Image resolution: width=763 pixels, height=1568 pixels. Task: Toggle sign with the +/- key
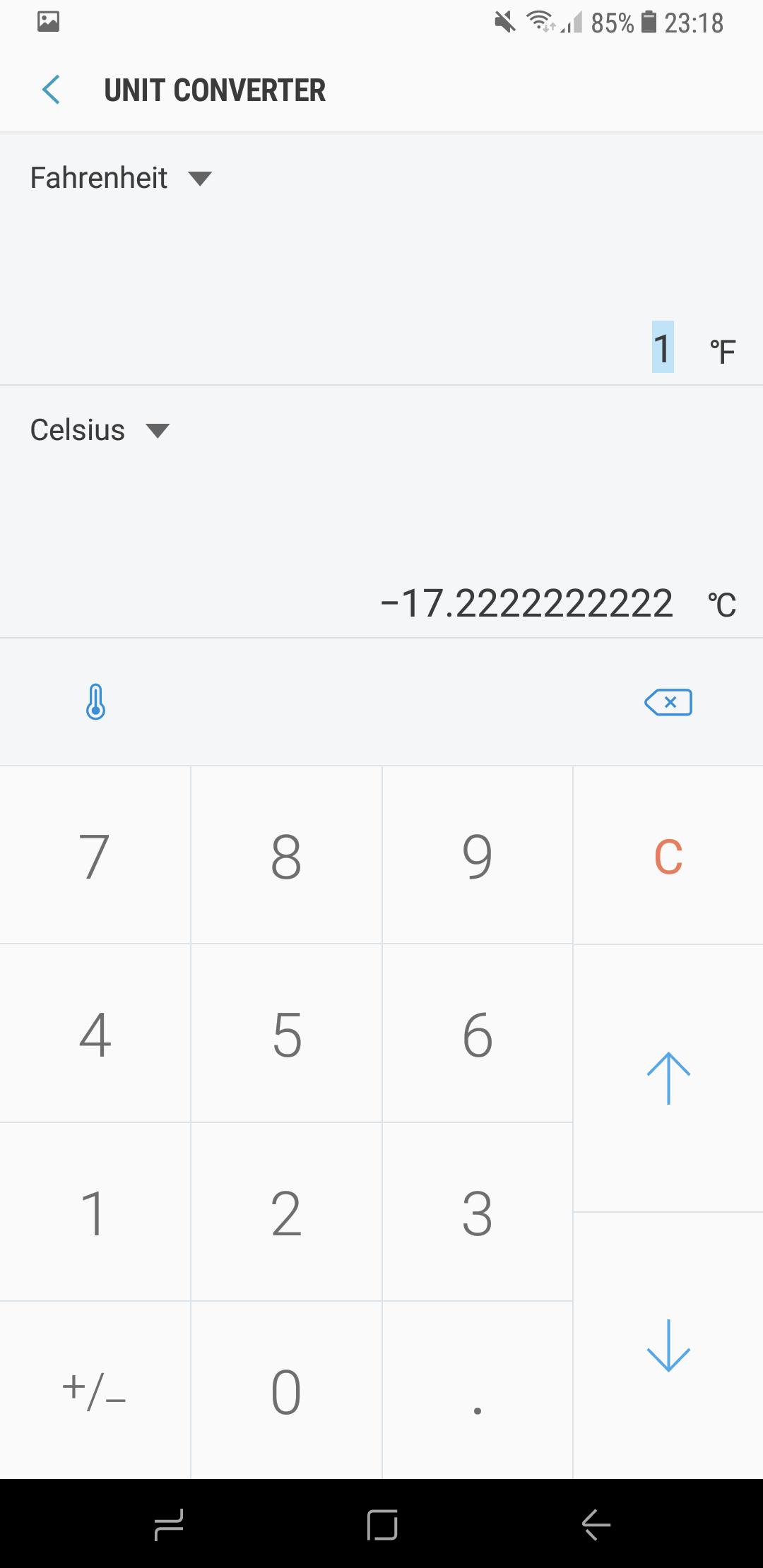[95, 1391]
